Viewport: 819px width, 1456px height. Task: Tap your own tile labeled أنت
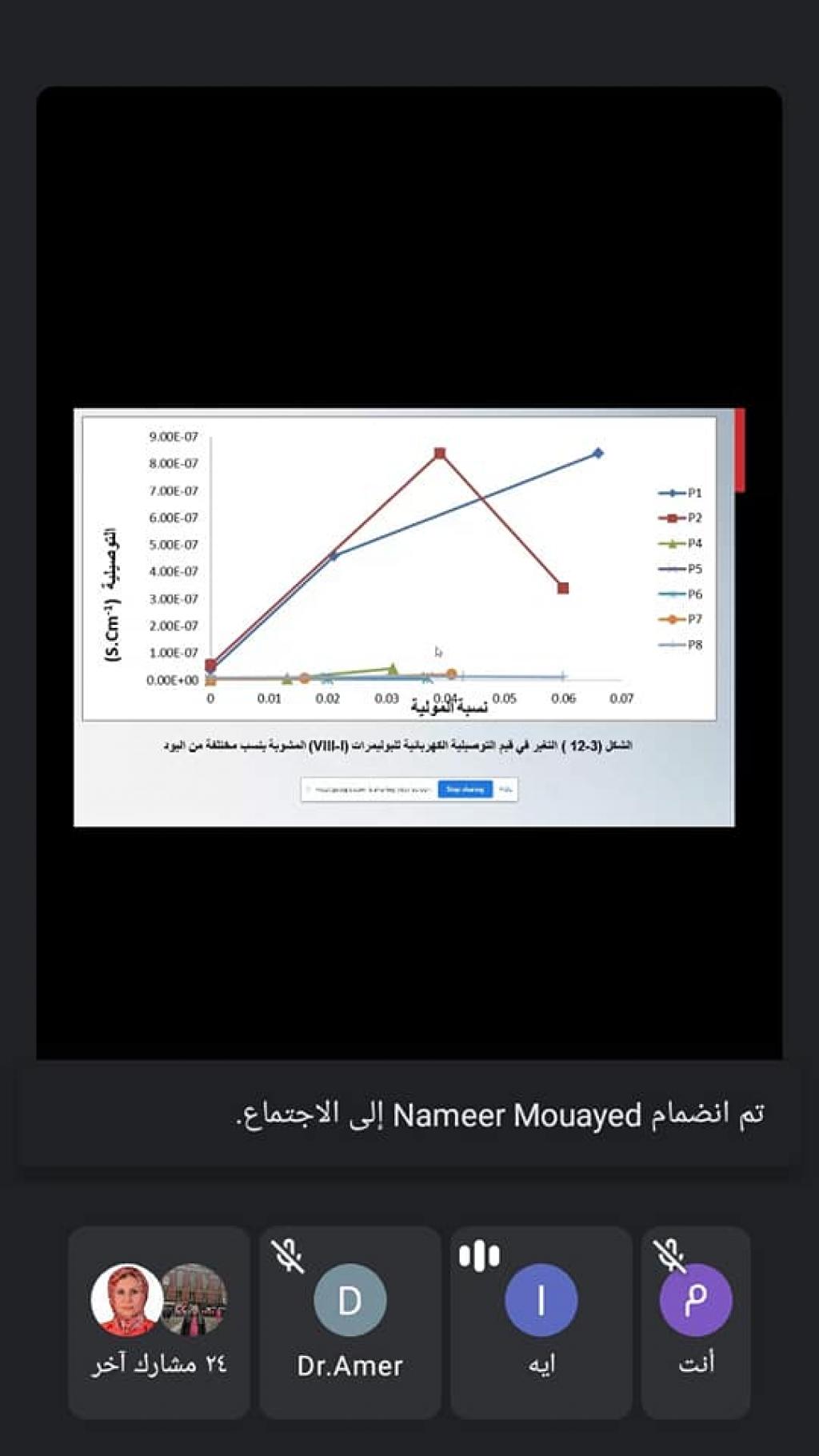click(x=695, y=1322)
